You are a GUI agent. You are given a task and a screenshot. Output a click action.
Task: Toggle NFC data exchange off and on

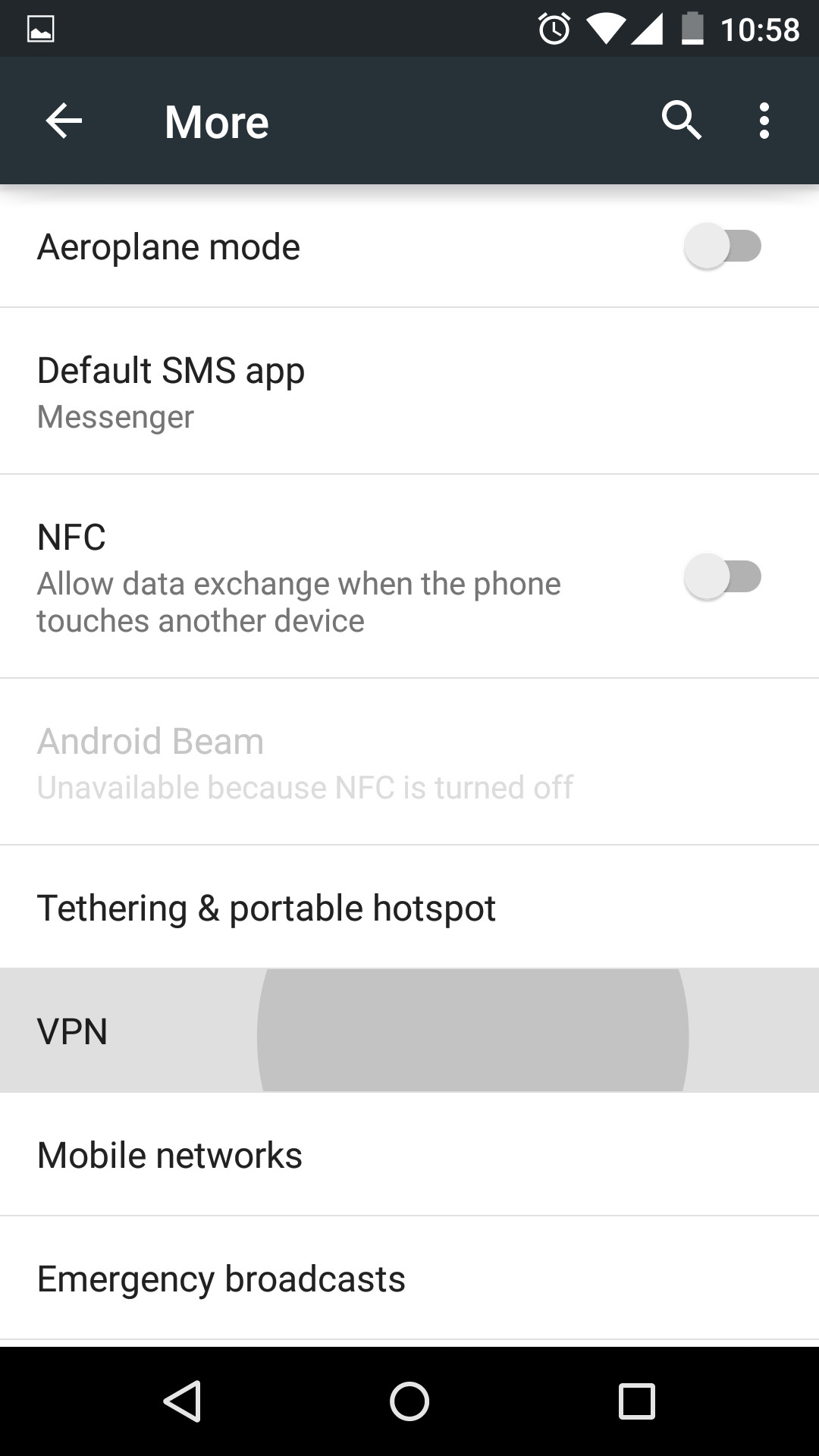(722, 576)
